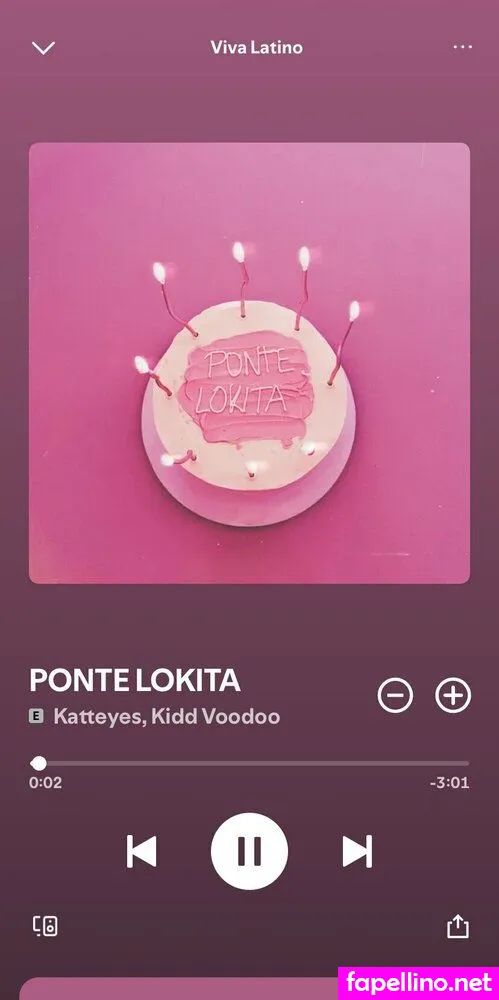Screen dimensions: 499x1000
Task: Add PONTE LOKITA to your library
Action: [453, 695]
